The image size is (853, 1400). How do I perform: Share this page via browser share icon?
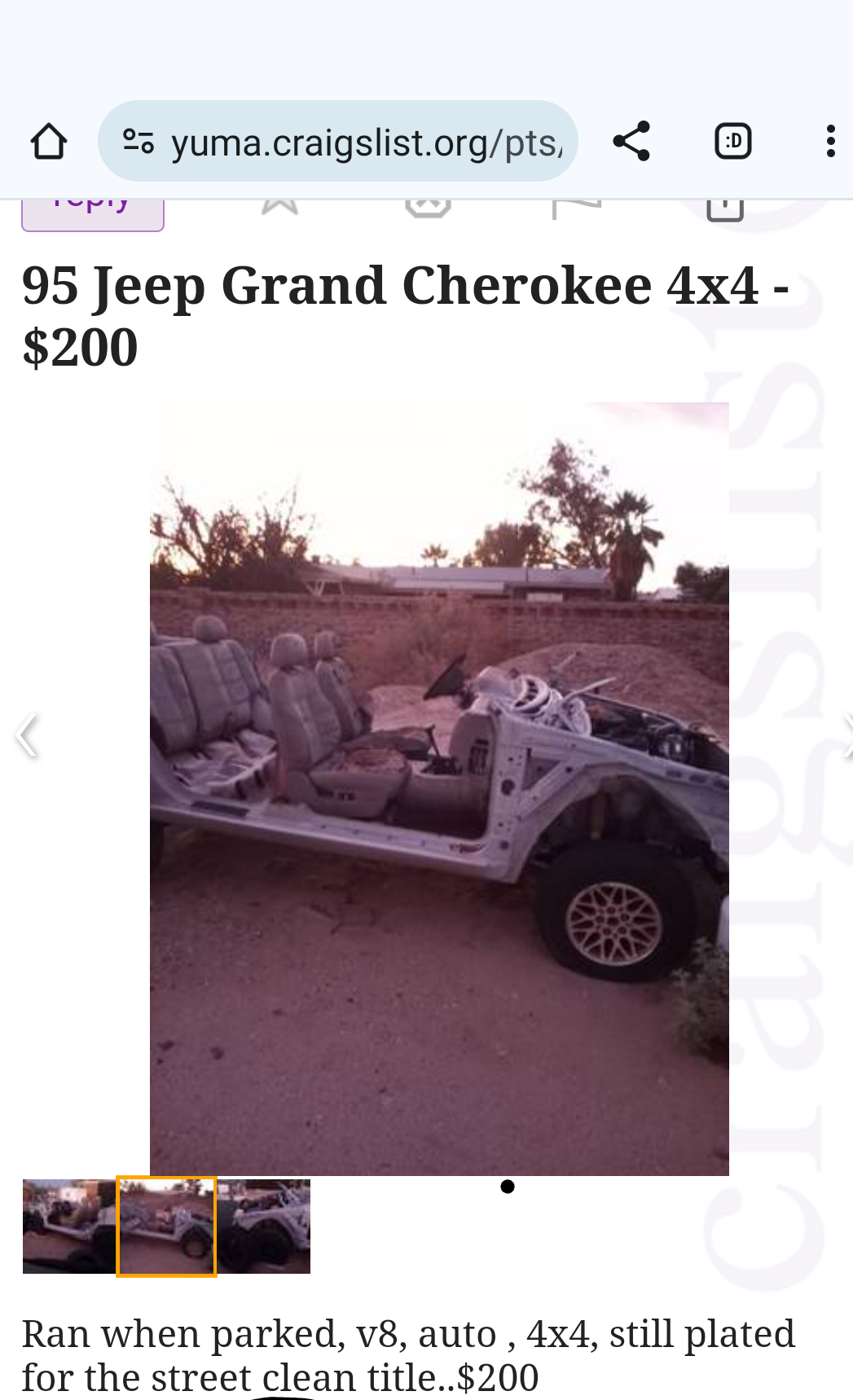(631, 142)
